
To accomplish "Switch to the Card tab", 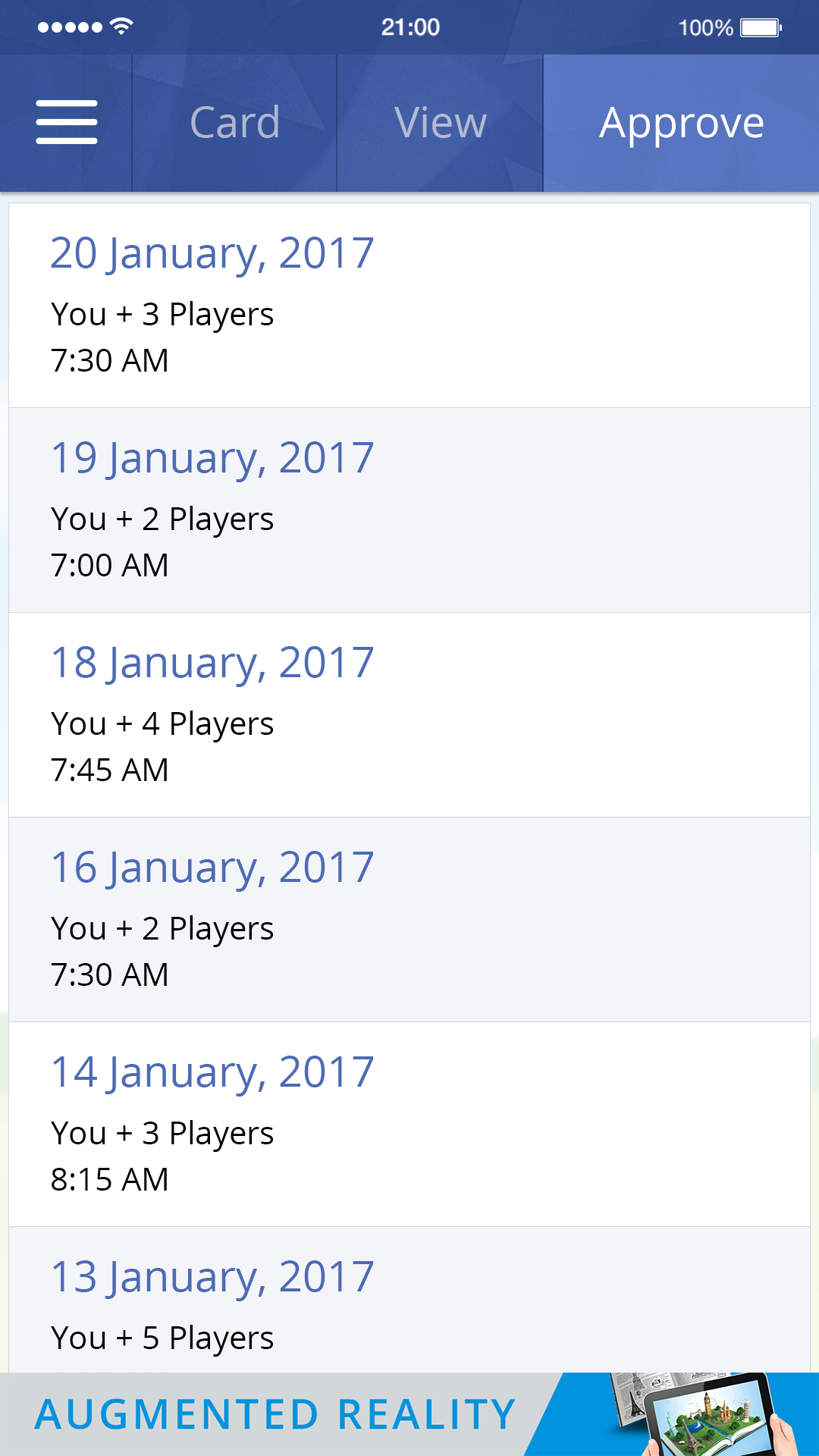I will point(234,123).
